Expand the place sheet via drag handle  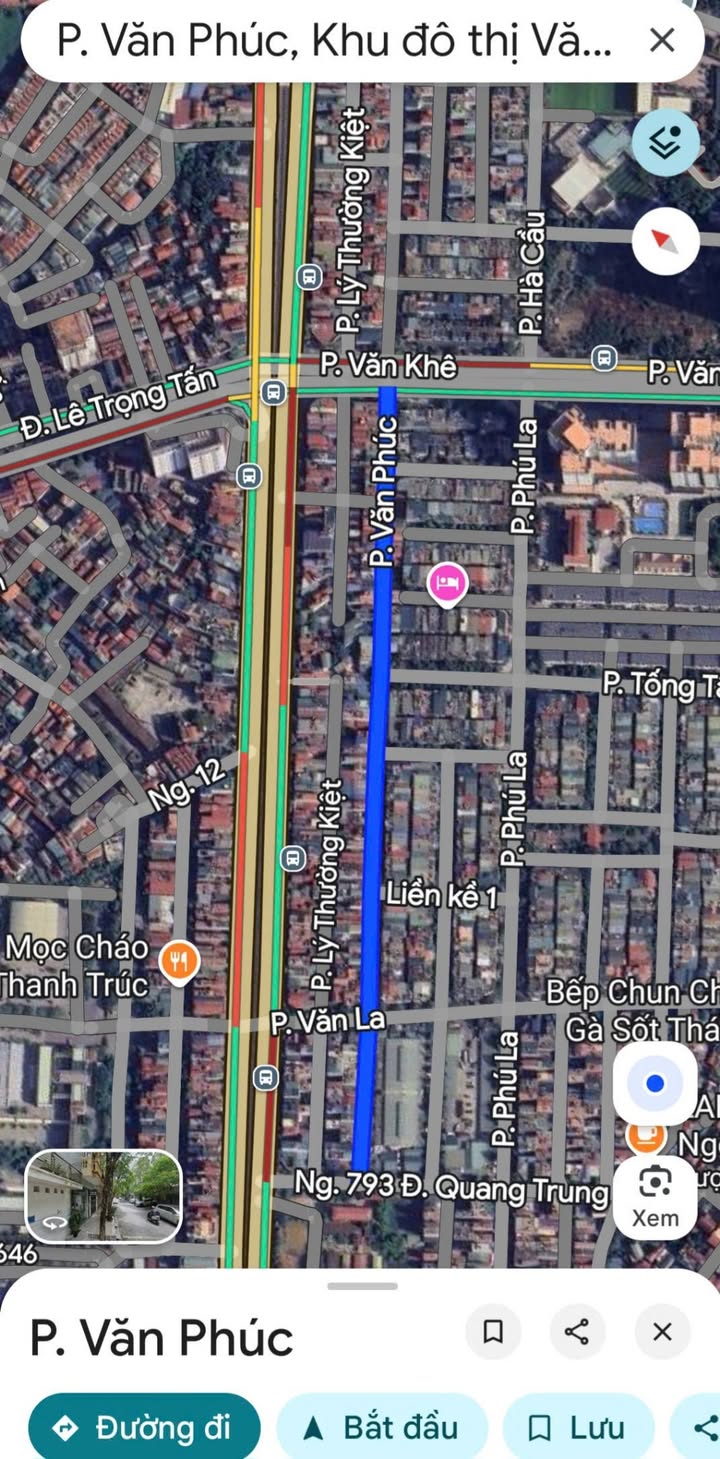[x=362, y=1286]
